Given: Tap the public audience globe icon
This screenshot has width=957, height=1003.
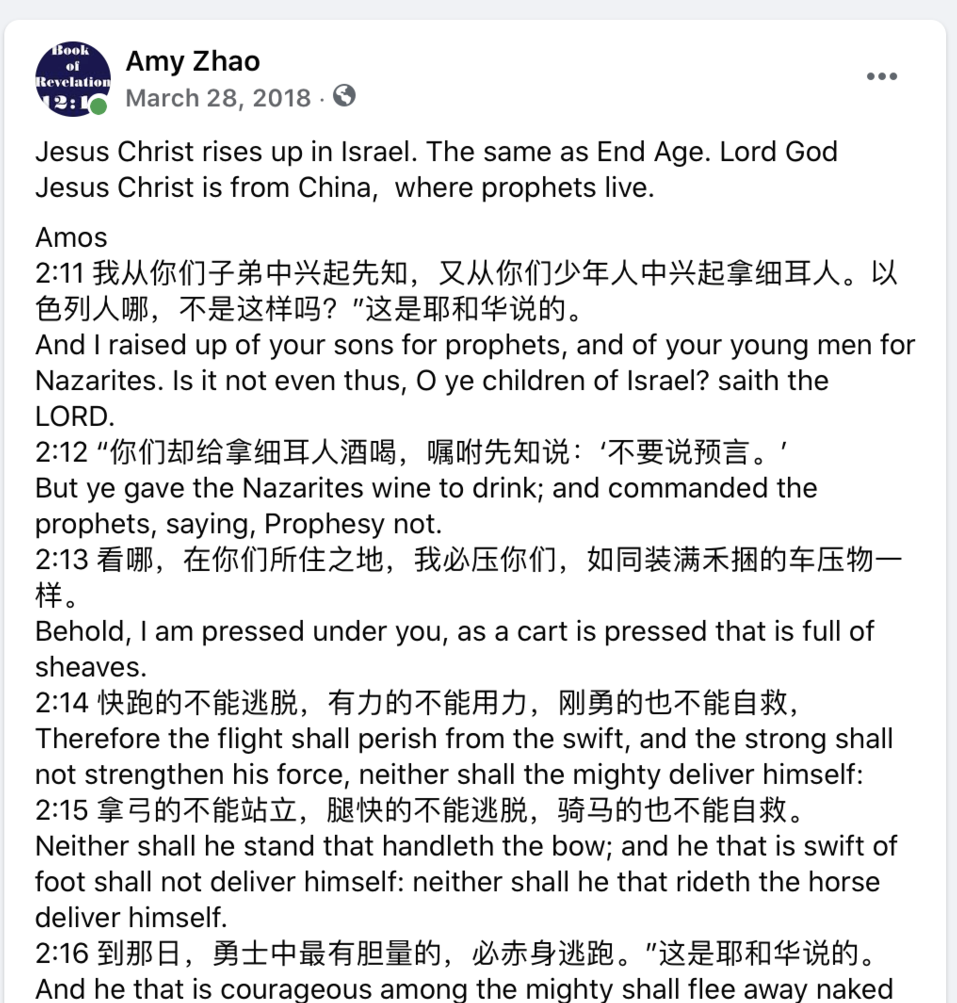Looking at the screenshot, I should pos(345,96).
